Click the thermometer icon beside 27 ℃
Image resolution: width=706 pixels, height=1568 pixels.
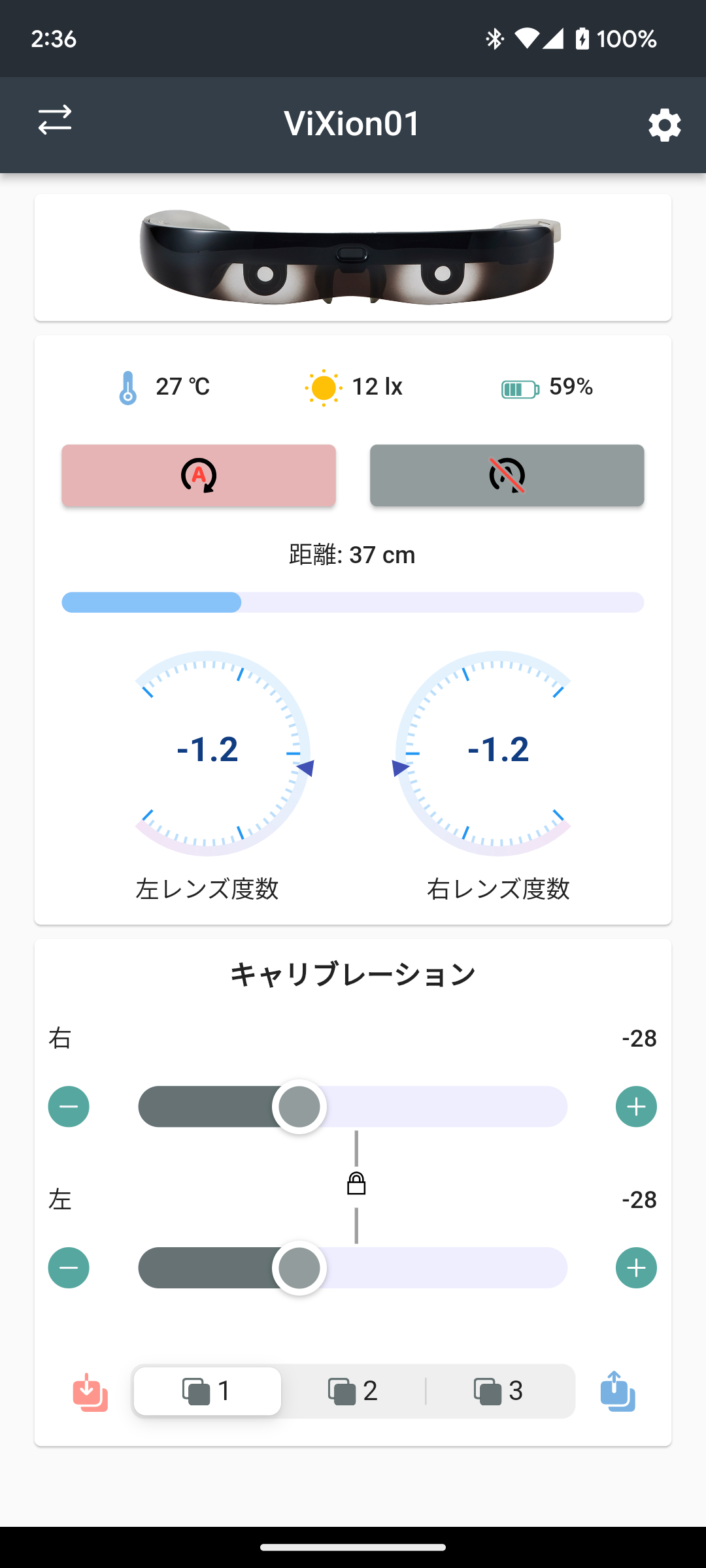128,387
